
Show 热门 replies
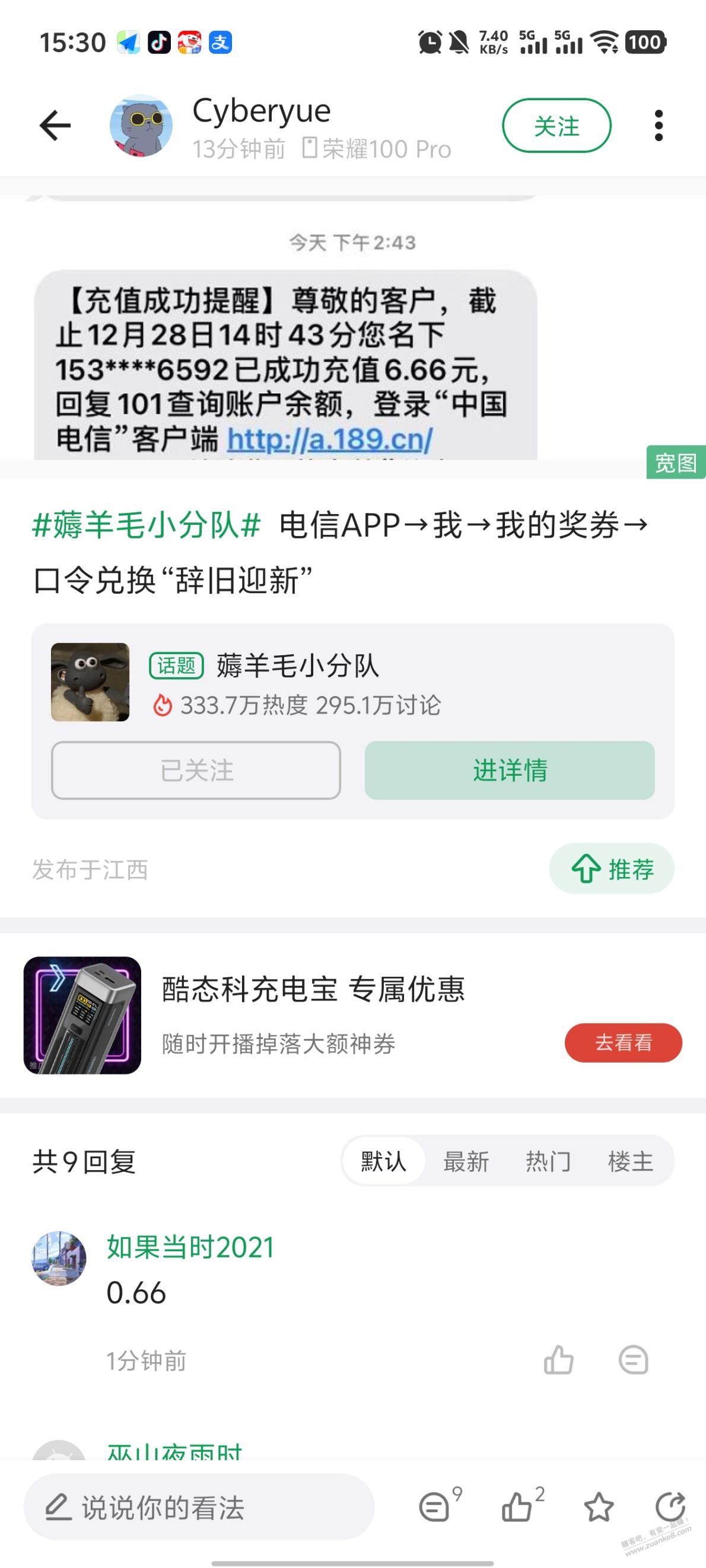click(548, 1161)
